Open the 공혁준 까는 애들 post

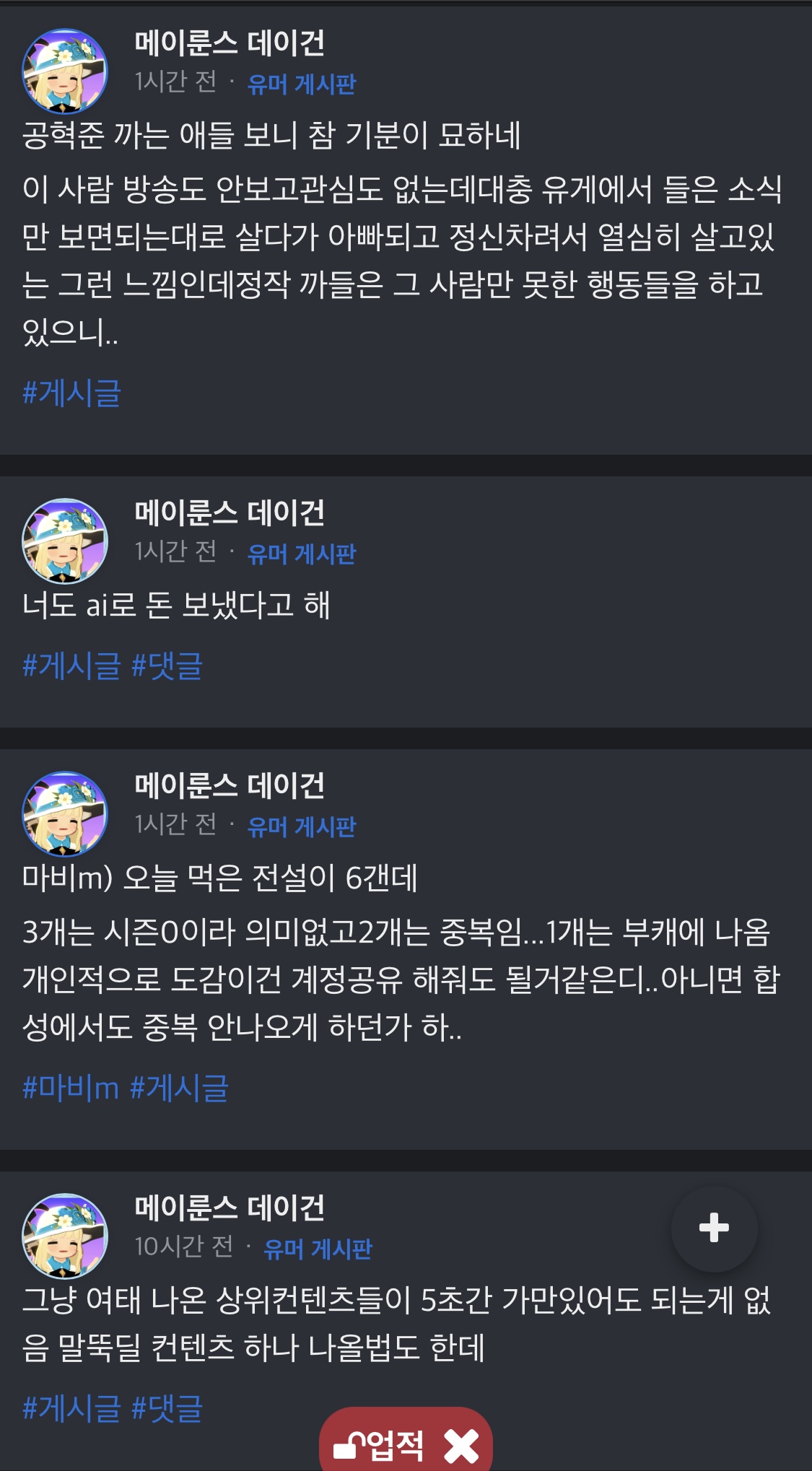(271, 136)
